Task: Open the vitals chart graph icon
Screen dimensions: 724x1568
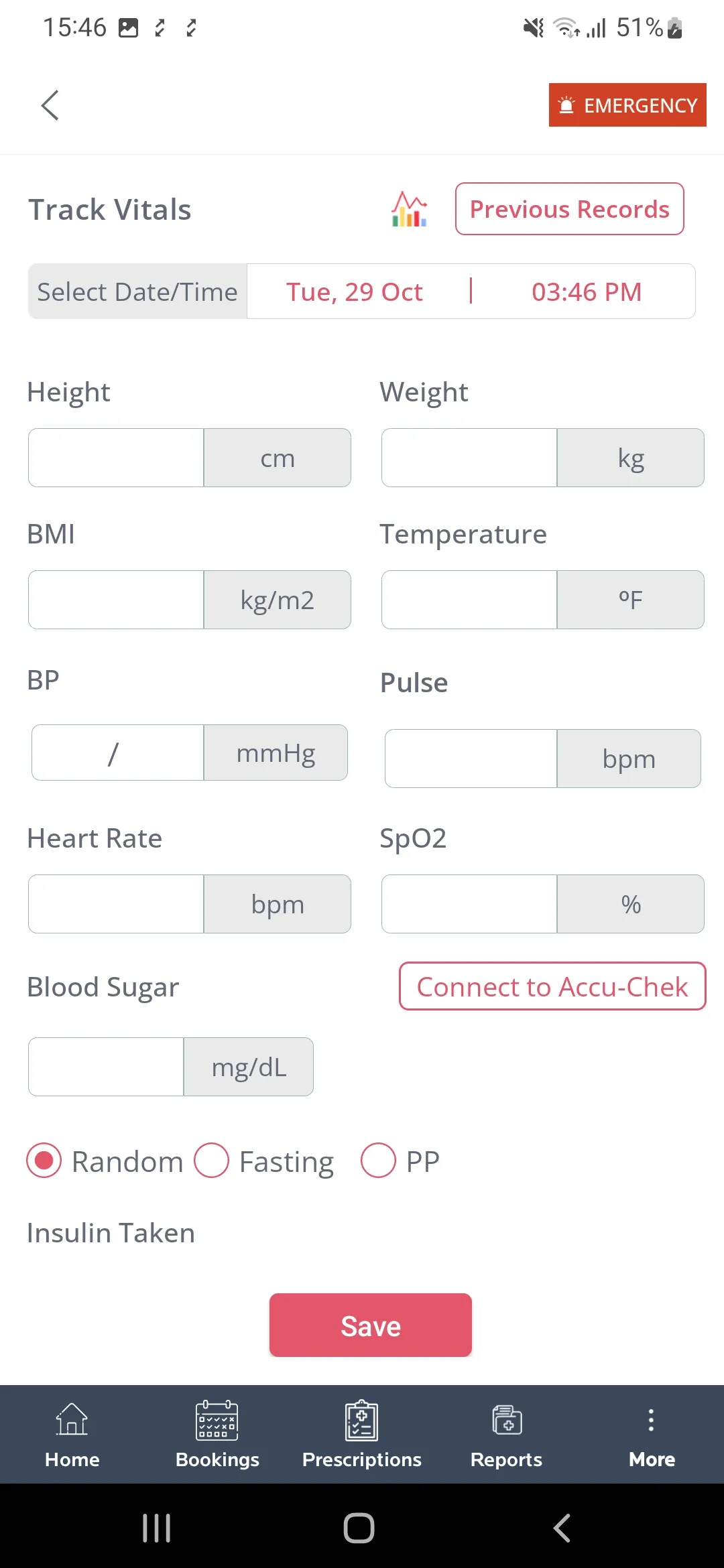Action: click(x=408, y=209)
